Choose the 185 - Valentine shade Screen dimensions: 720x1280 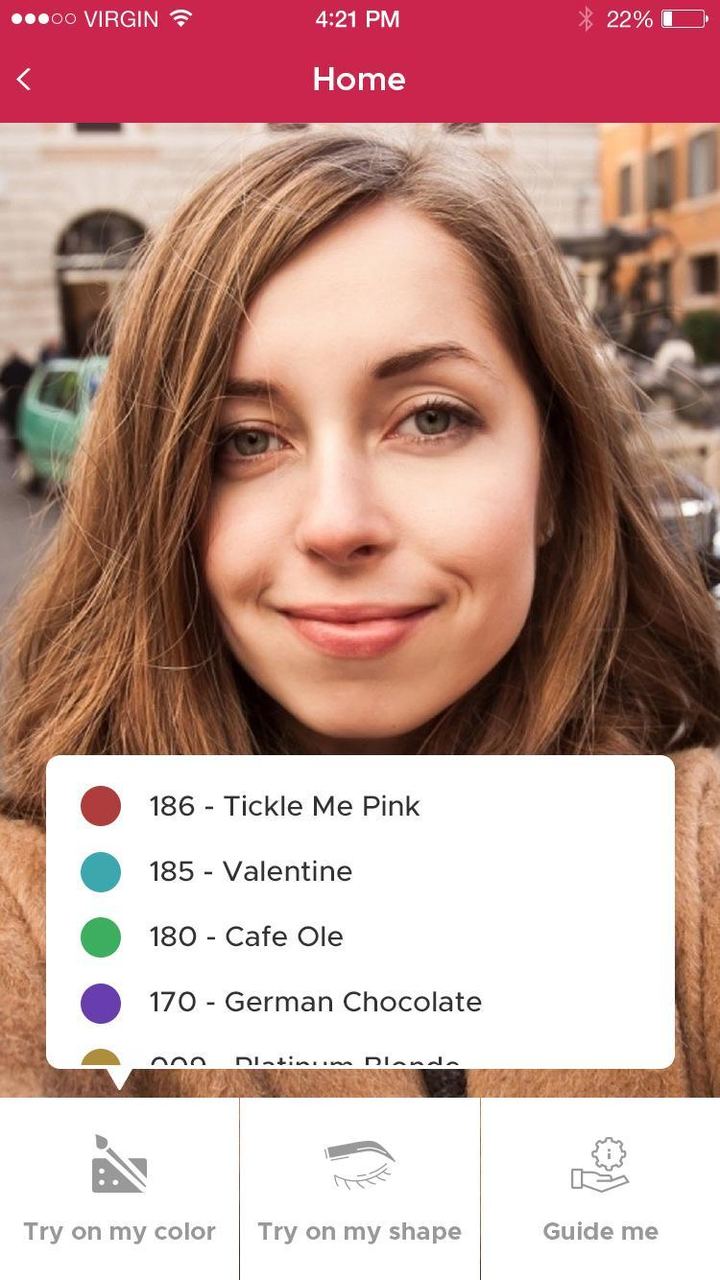point(250,871)
